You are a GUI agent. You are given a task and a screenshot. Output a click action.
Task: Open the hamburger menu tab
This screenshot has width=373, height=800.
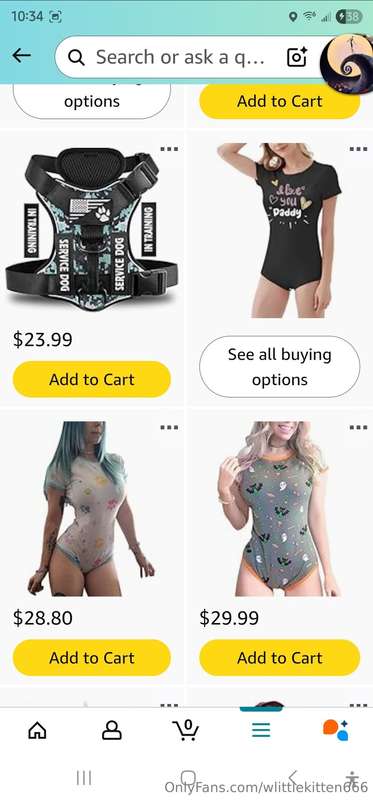(x=261, y=730)
